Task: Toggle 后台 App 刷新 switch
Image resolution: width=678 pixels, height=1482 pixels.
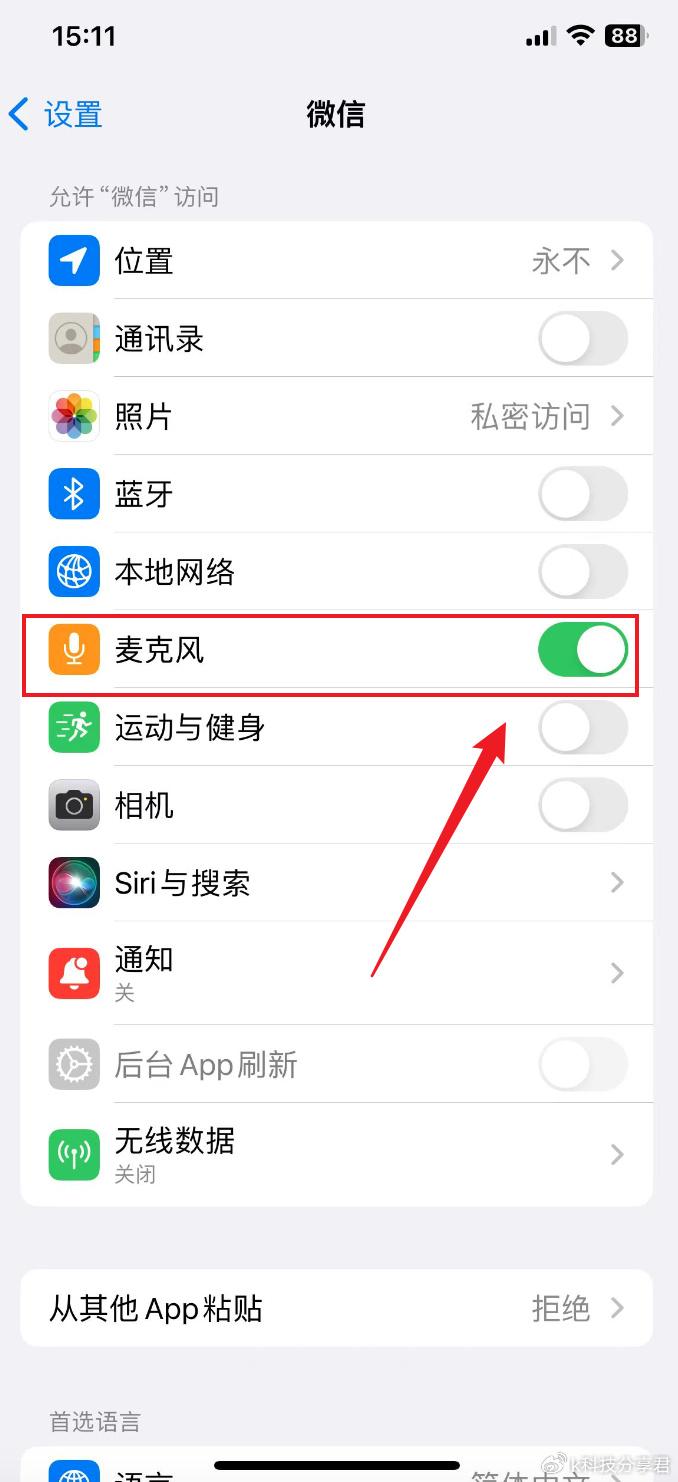Action: click(x=583, y=1064)
